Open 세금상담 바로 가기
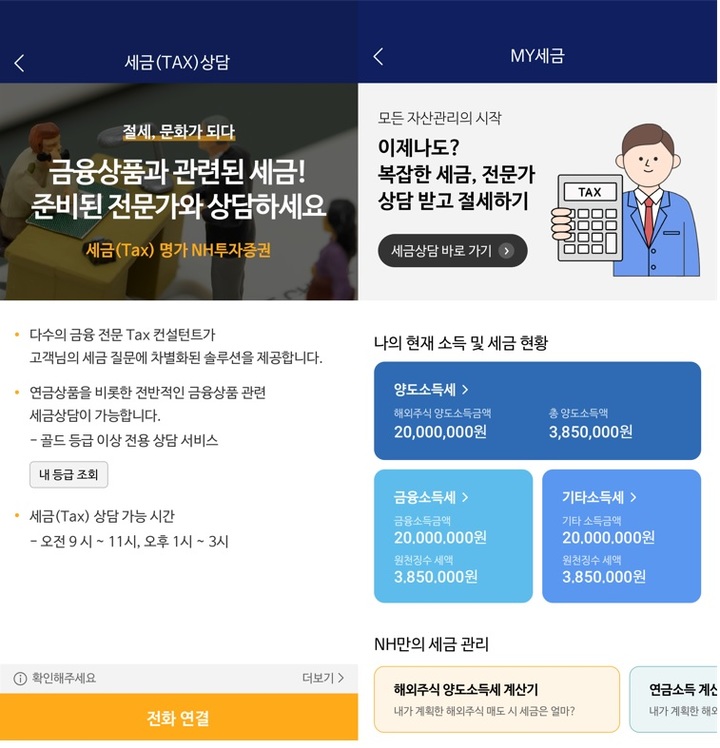This screenshot has width=720, height=748. coord(452,251)
